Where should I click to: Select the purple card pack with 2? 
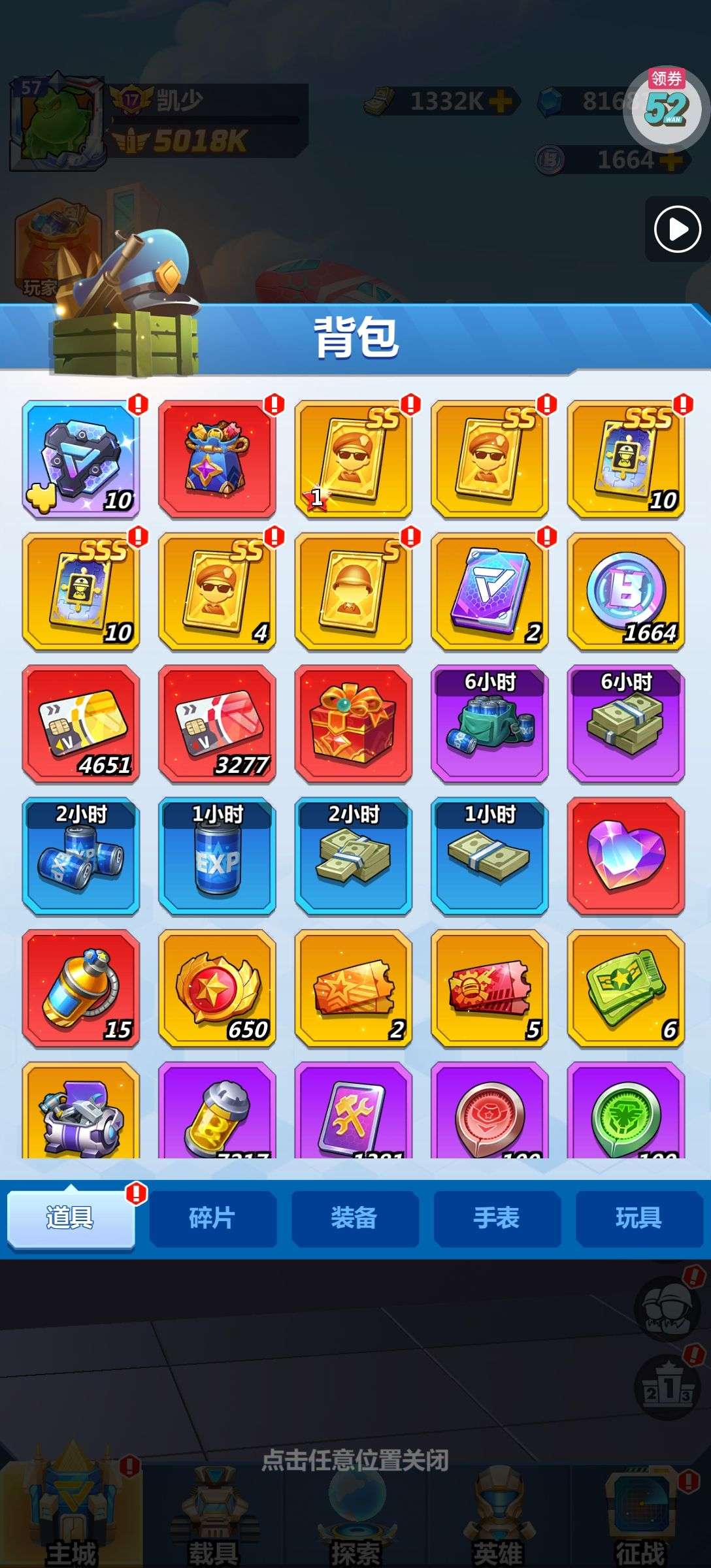(489, 592)
